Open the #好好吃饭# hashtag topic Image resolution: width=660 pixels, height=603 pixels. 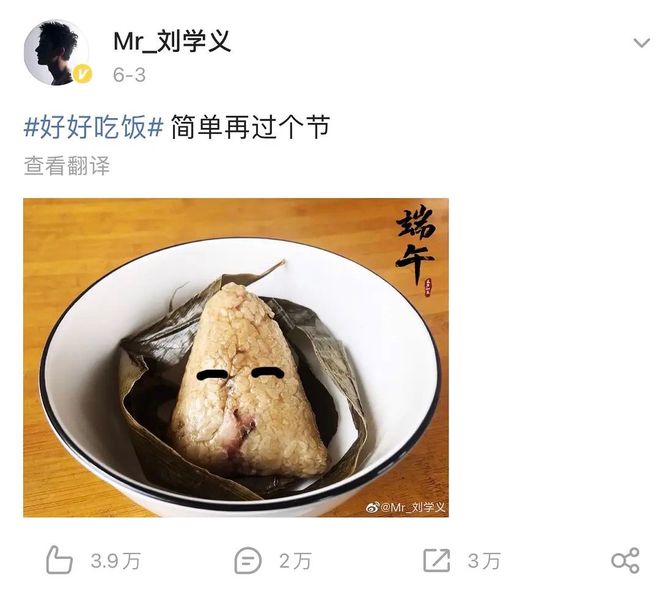(93, 127)
